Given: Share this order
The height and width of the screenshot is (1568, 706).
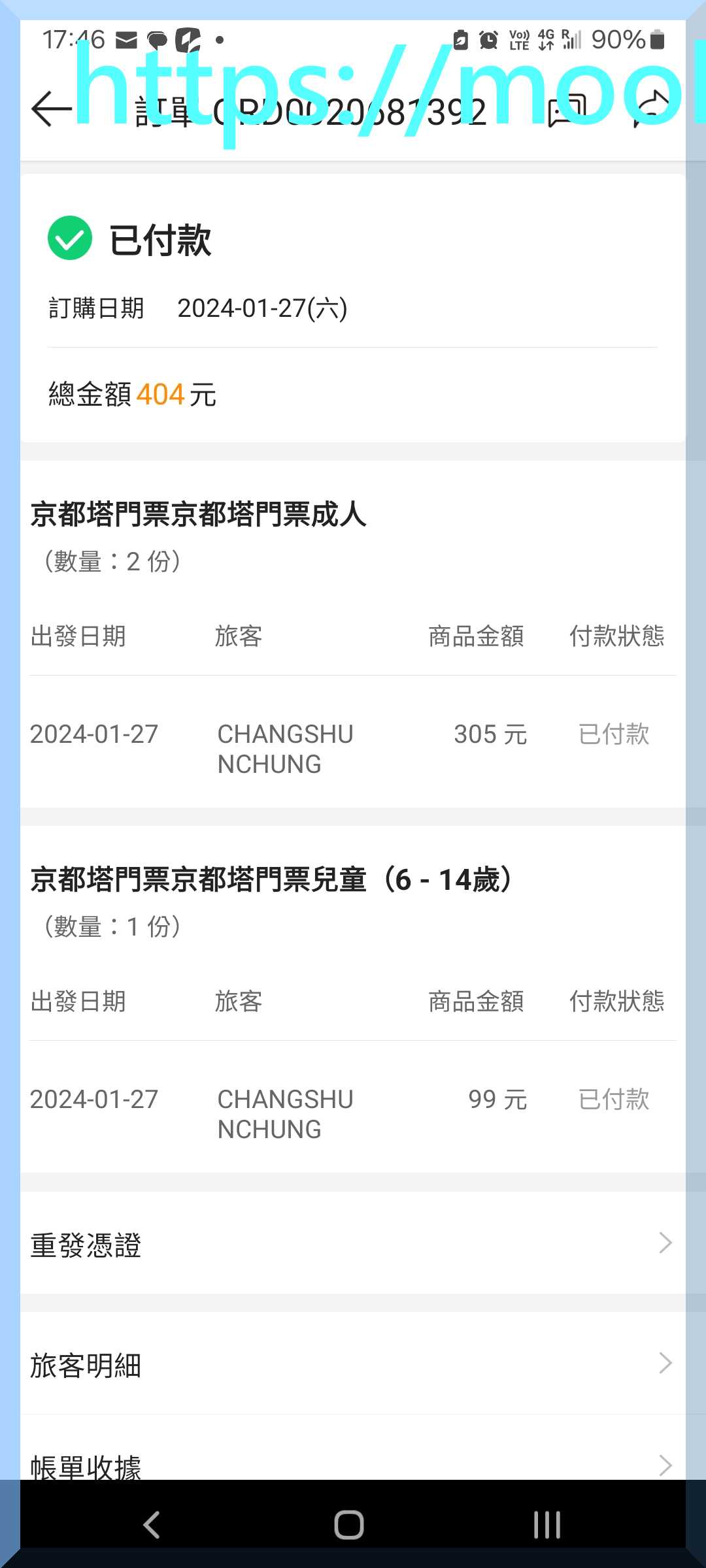Looking at the screenshot, I should click(650, 109).
